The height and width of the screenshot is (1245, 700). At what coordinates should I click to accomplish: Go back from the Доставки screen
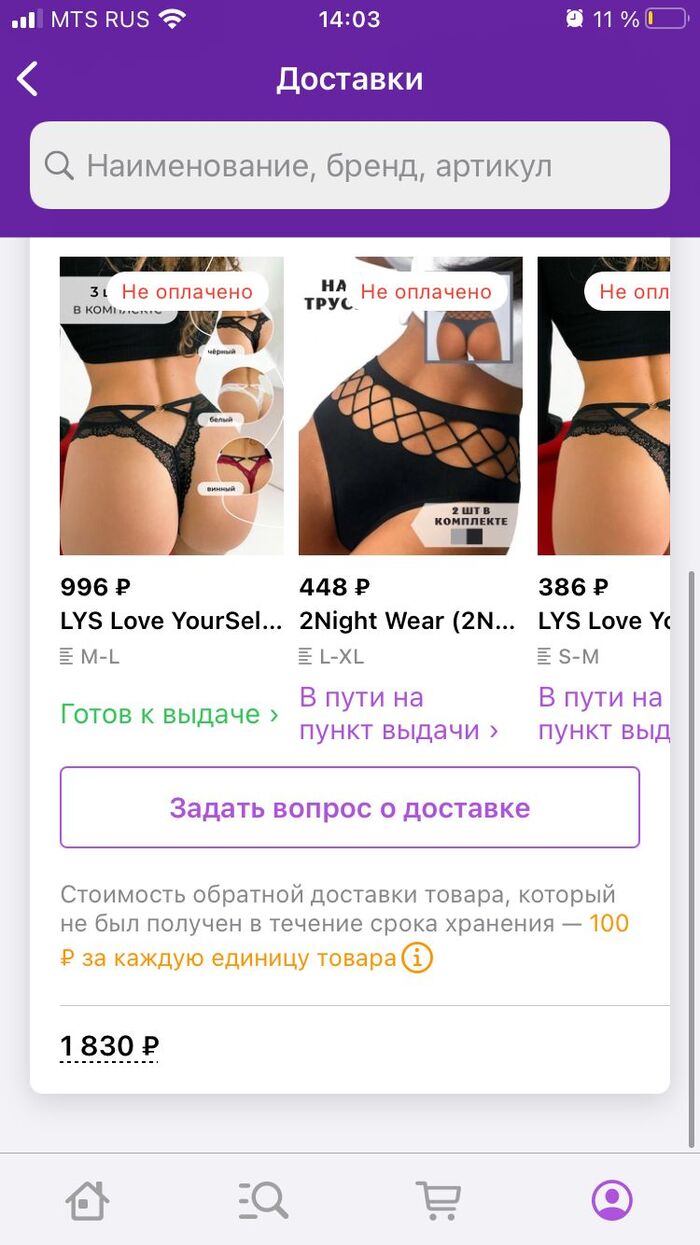[28, 79]
